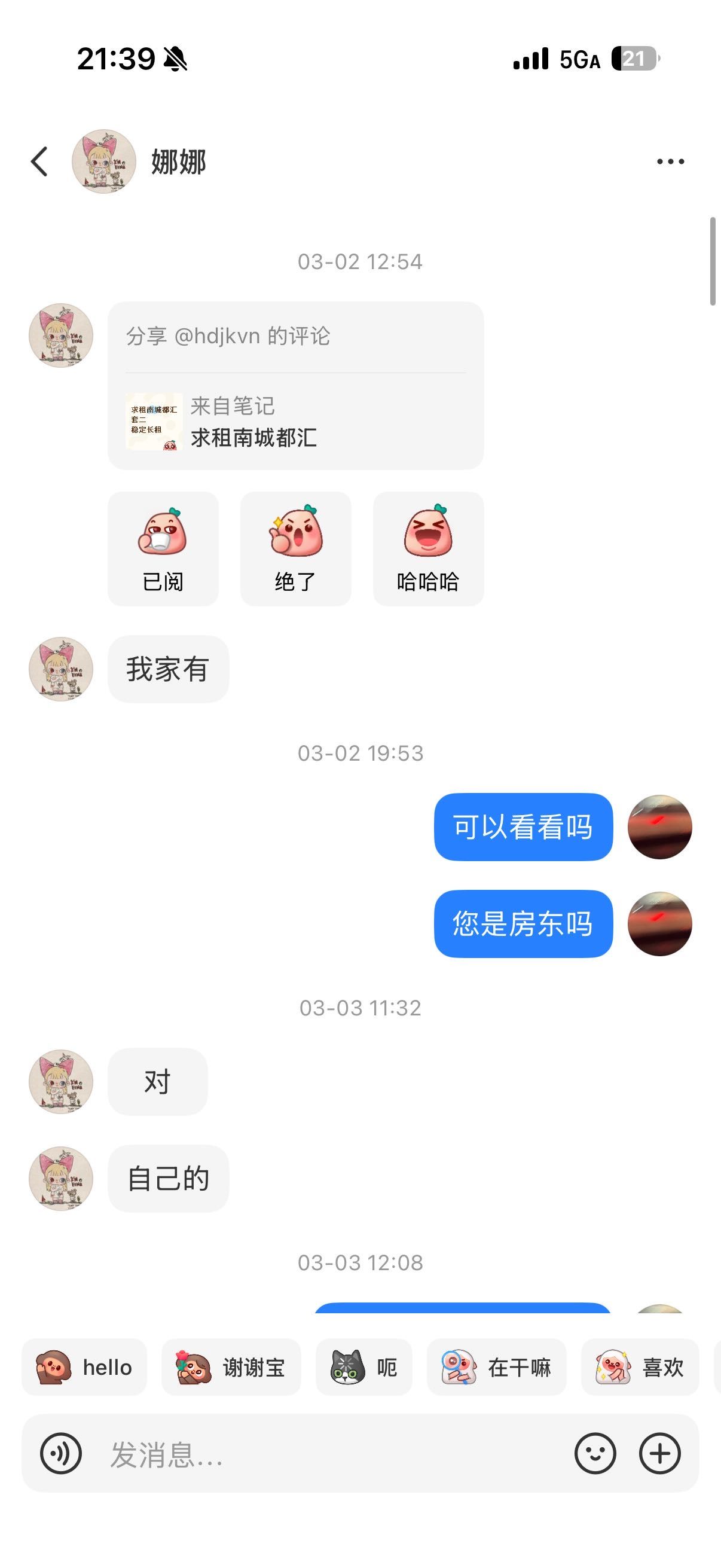Choose the 呃 quick reply

364,1367
